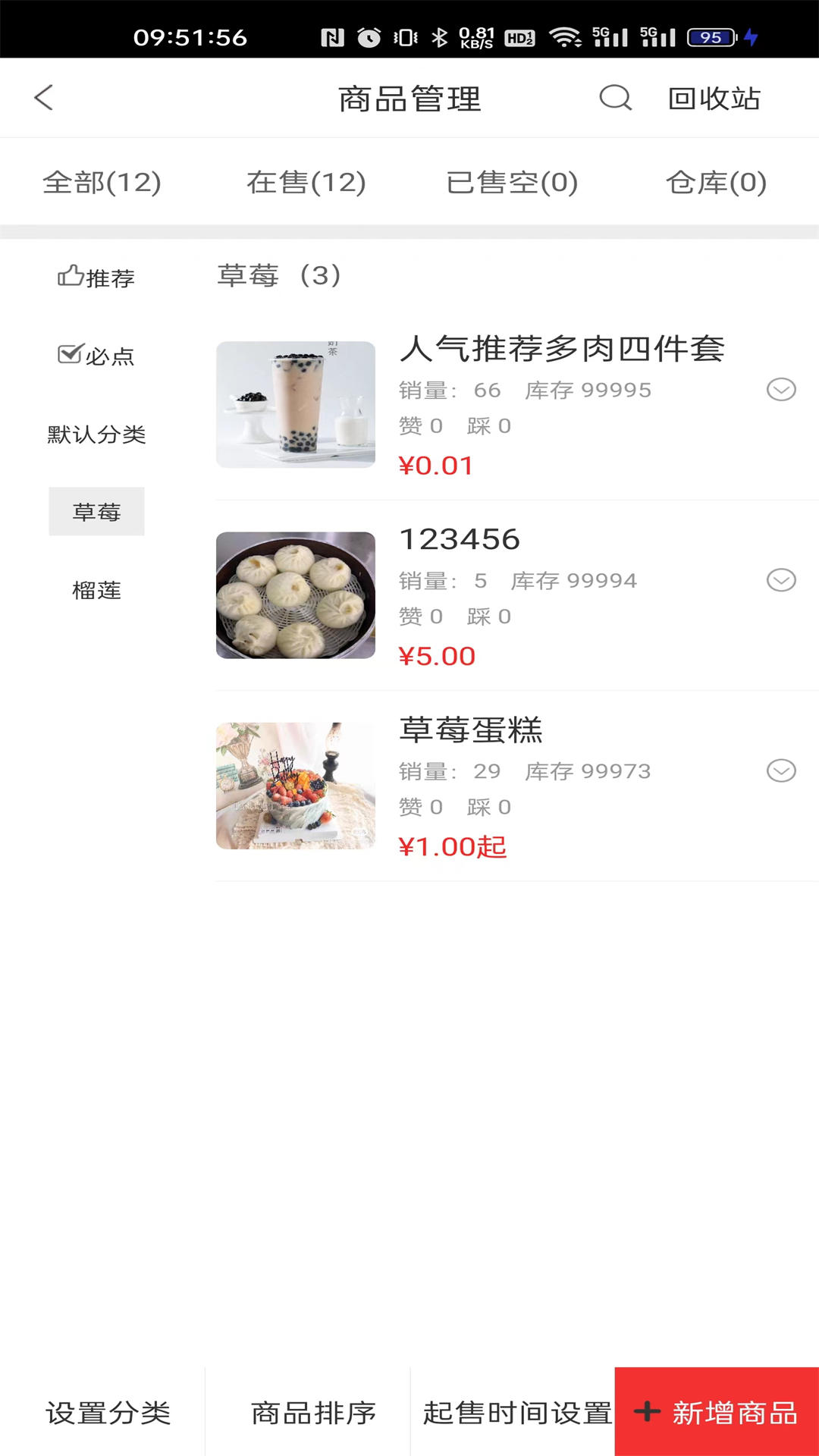This screenshot has width=819, height=1456.
Task: Switch to the 在售(12) tab
Action: tap(306, 183)
